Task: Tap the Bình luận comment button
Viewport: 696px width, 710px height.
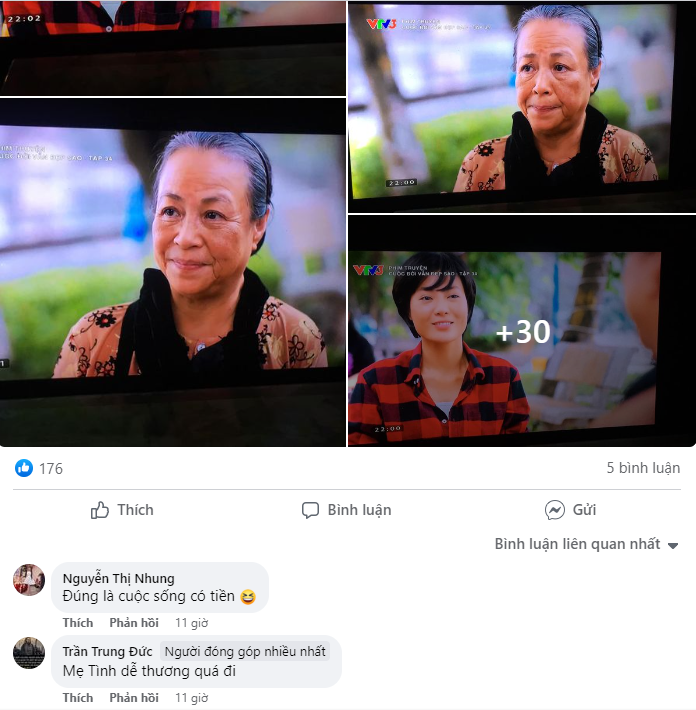Action: pos(346,510)
